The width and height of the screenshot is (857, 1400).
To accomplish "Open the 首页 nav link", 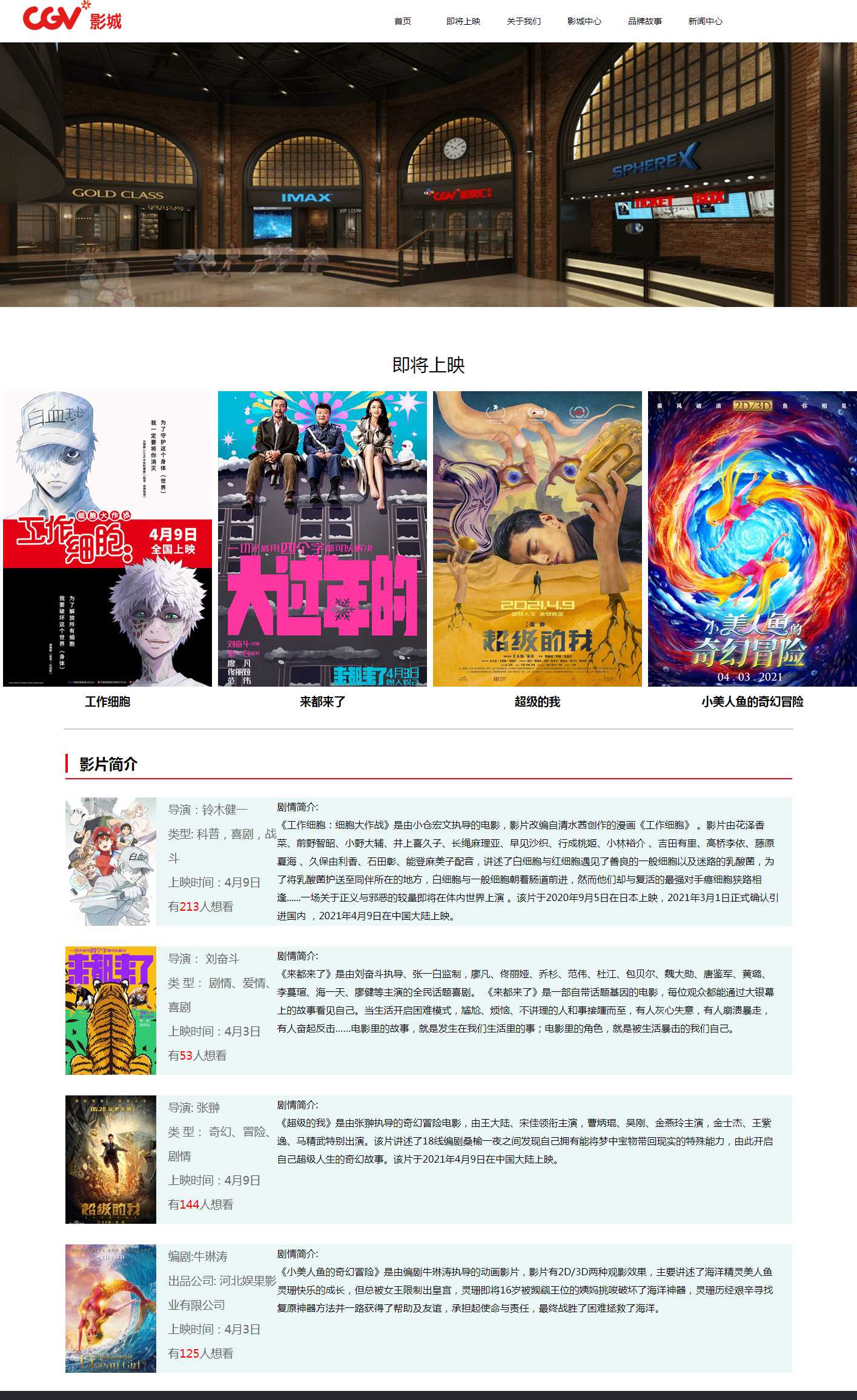I will coord(402,21).
